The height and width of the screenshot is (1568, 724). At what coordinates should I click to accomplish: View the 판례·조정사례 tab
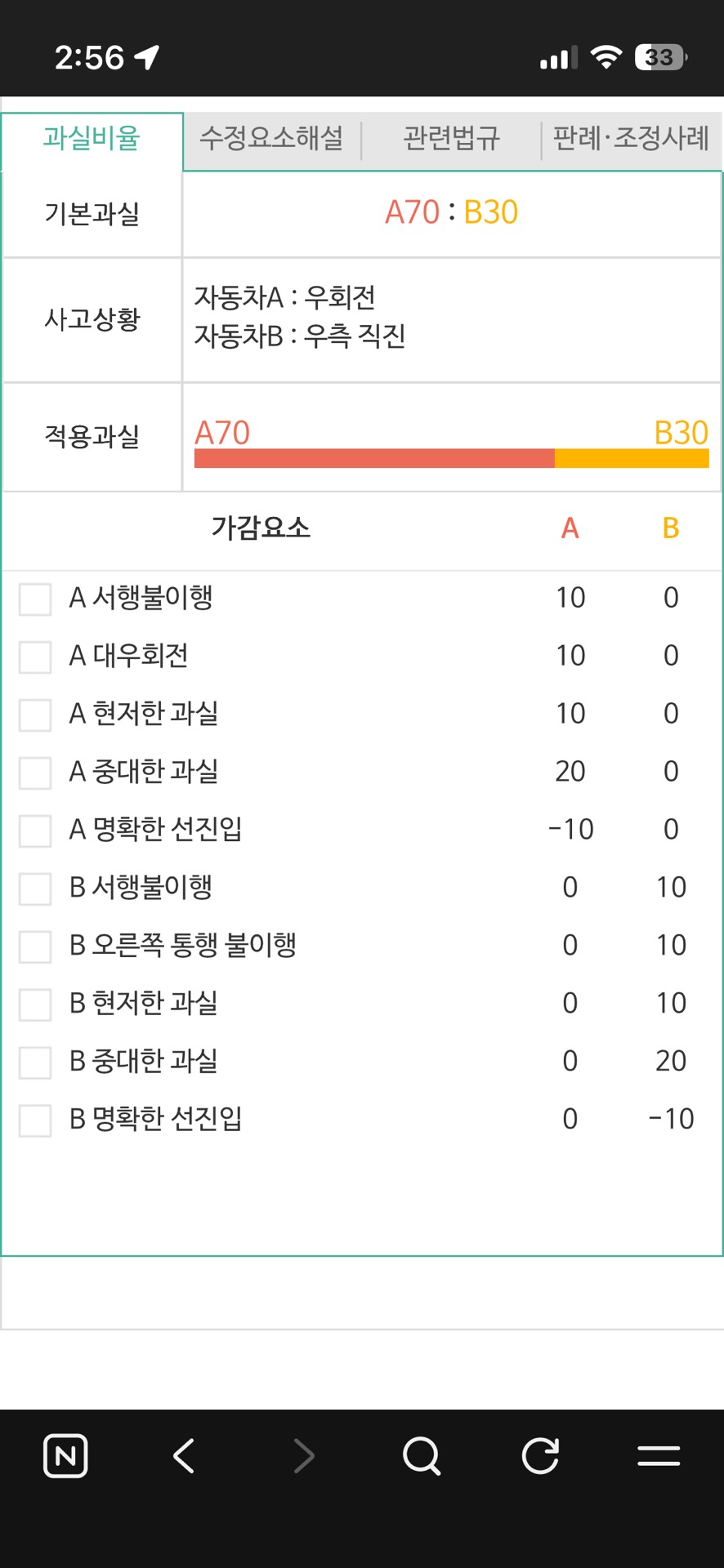click(x=631, y=138)
